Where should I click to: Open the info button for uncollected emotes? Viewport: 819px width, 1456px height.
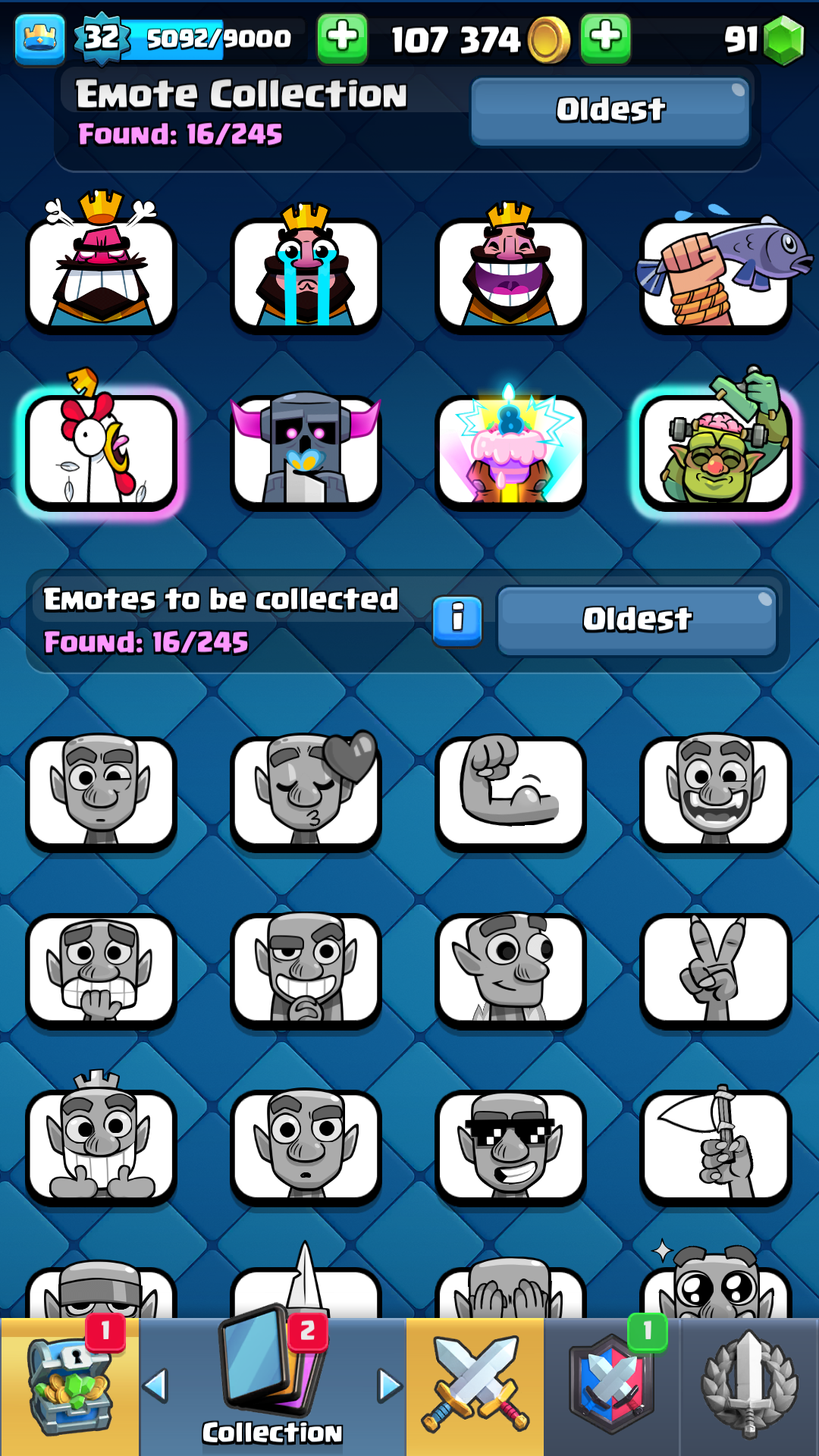(x=457, y=621)
